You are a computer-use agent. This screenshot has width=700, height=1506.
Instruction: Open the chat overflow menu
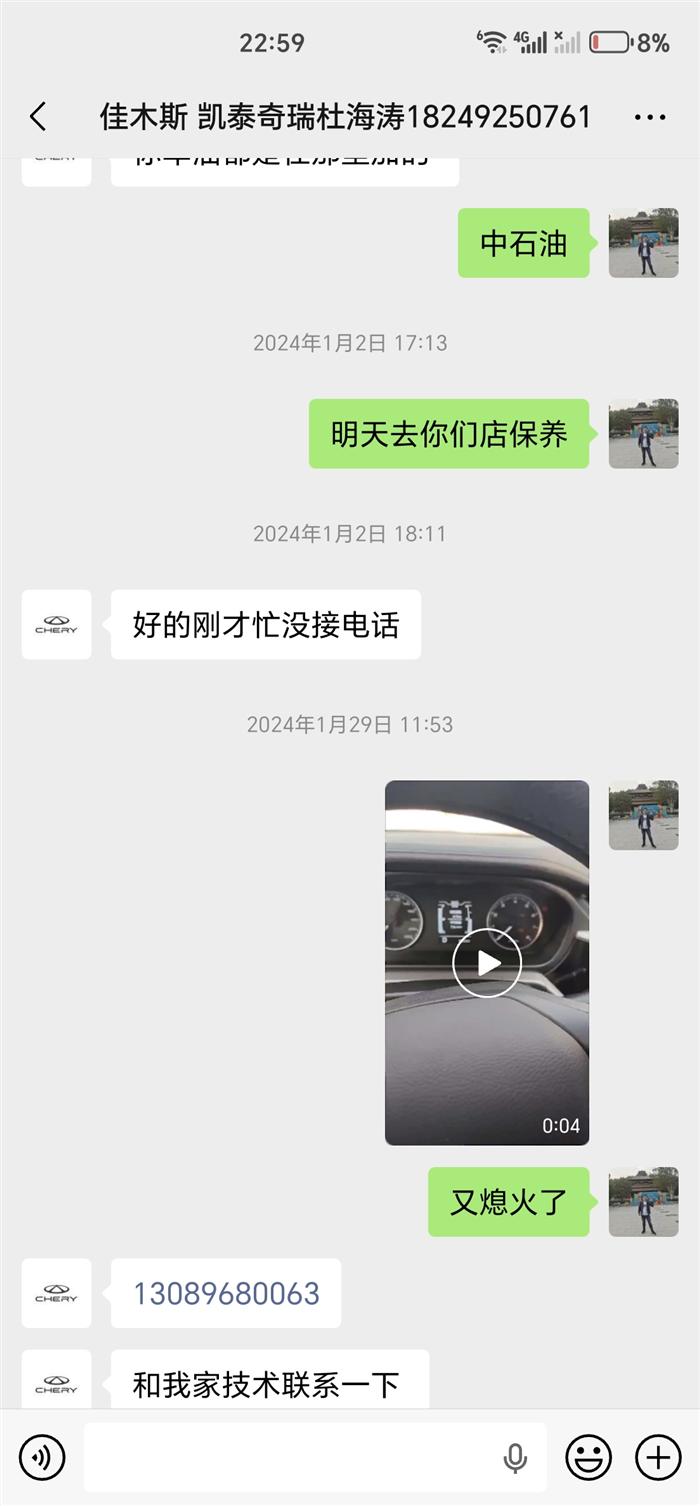coord(650,117)
